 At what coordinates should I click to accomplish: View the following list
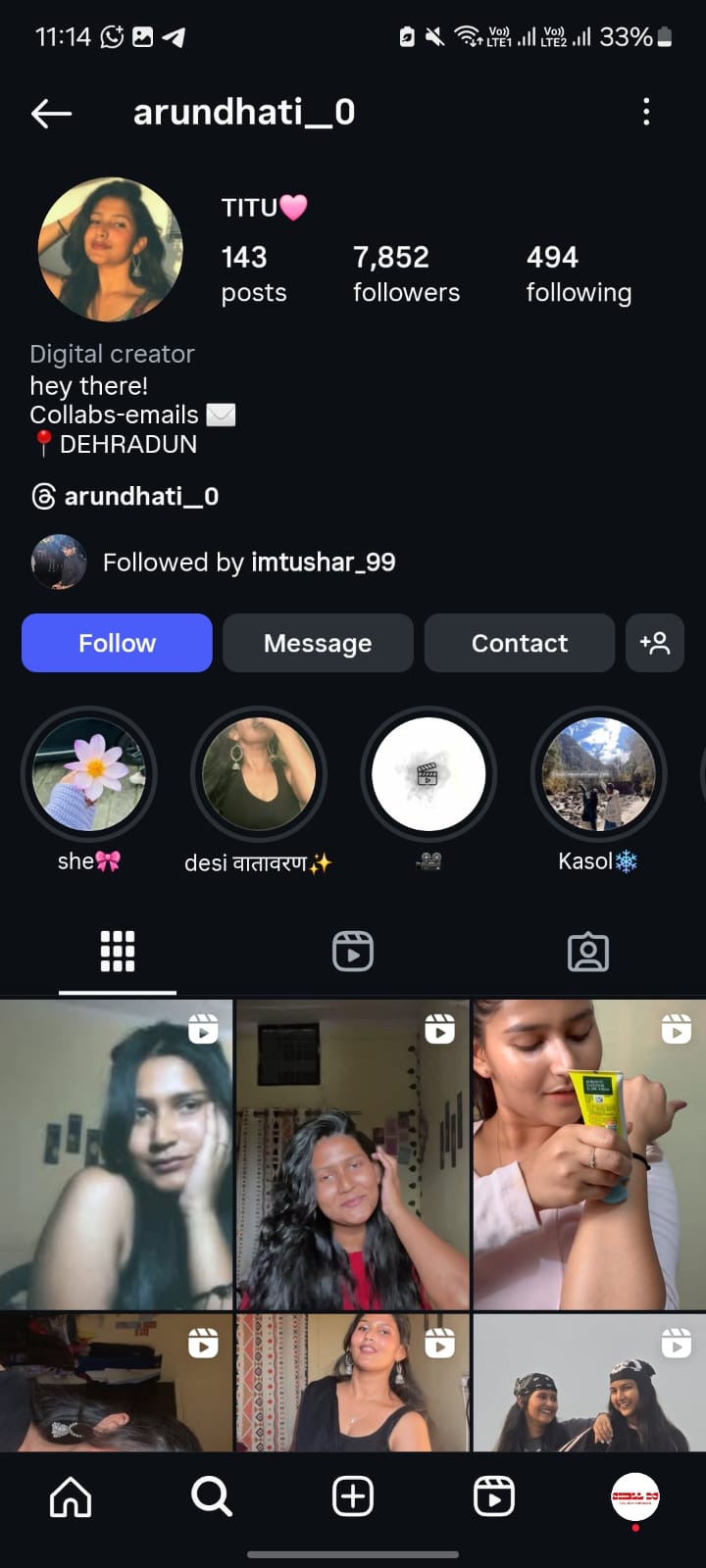(579, 273)
